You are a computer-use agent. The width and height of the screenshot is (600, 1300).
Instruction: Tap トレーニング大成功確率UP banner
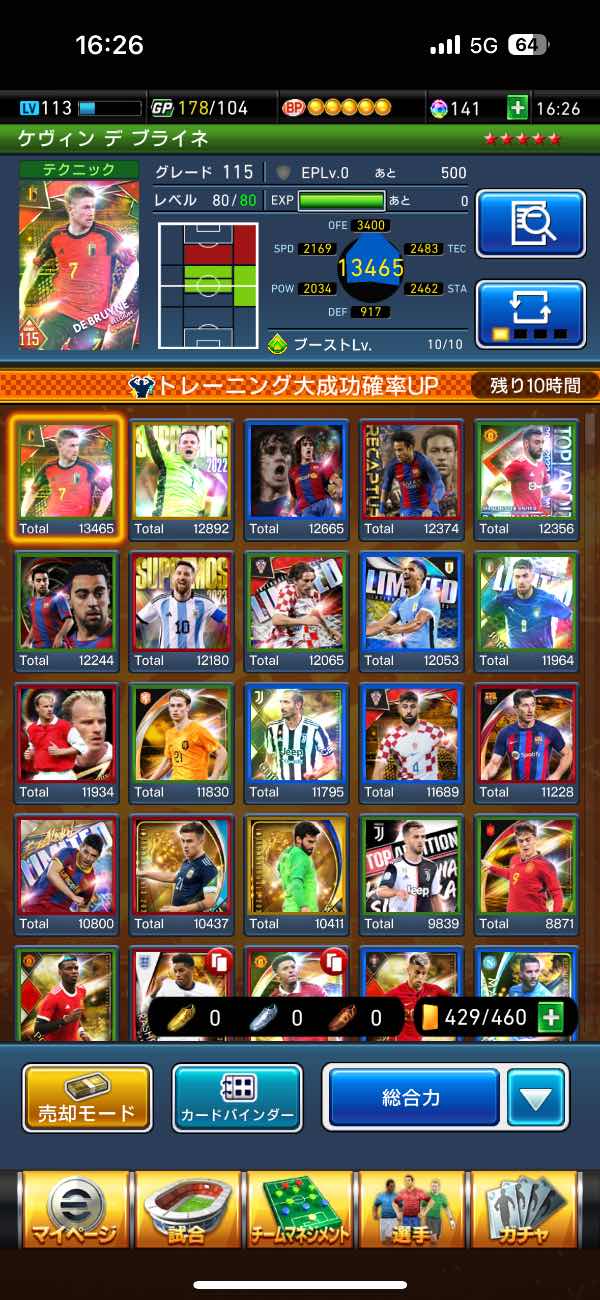[300, 386]
